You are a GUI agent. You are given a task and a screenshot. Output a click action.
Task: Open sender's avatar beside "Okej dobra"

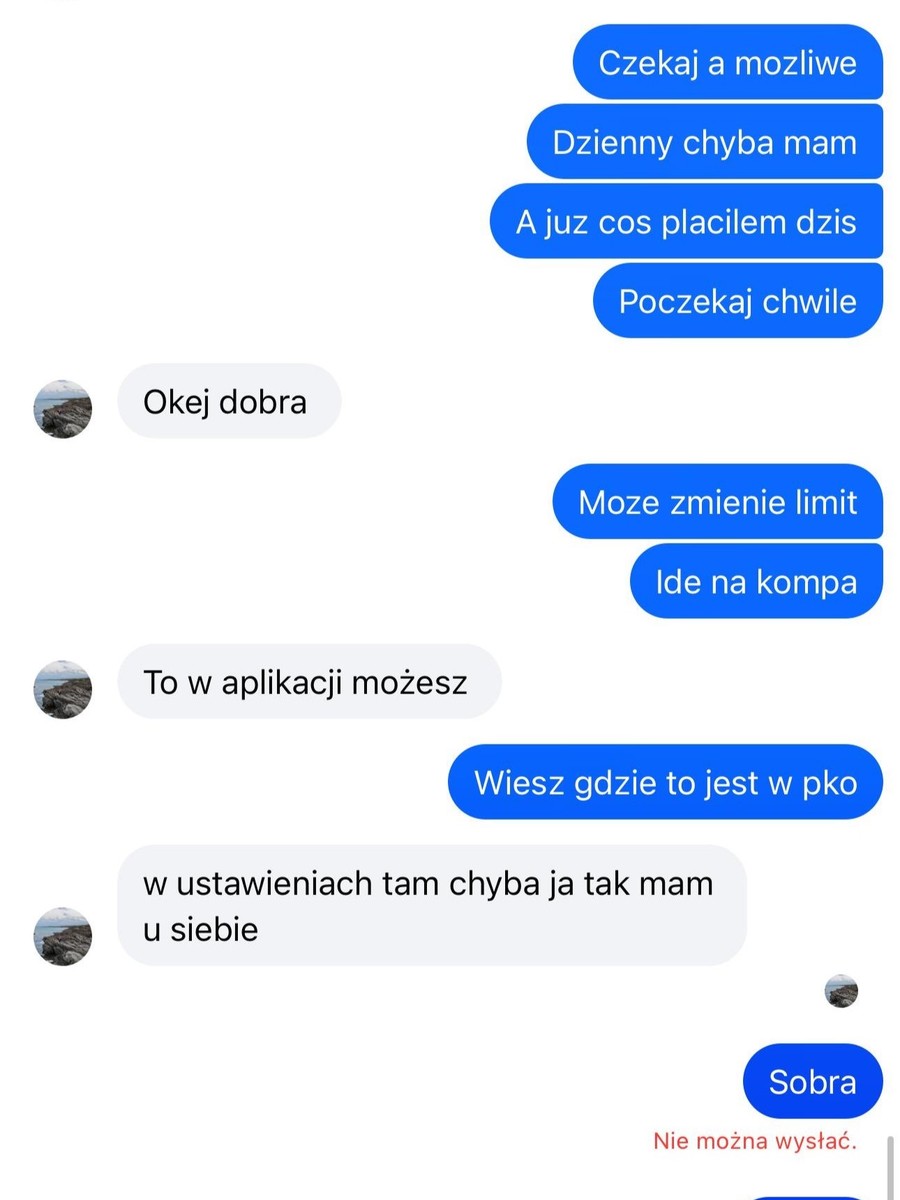(63, 409)
